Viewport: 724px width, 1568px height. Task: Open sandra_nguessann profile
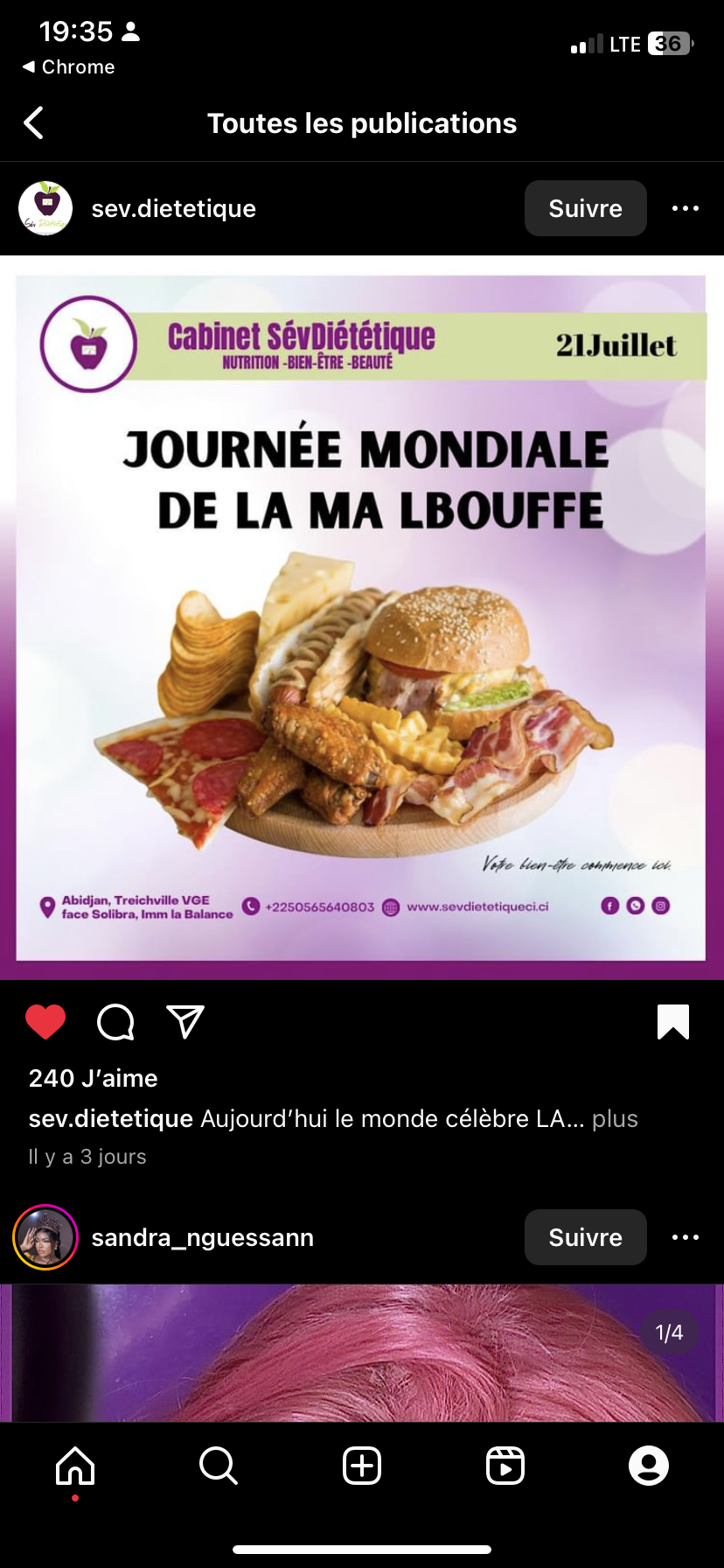pos(202,1237)
